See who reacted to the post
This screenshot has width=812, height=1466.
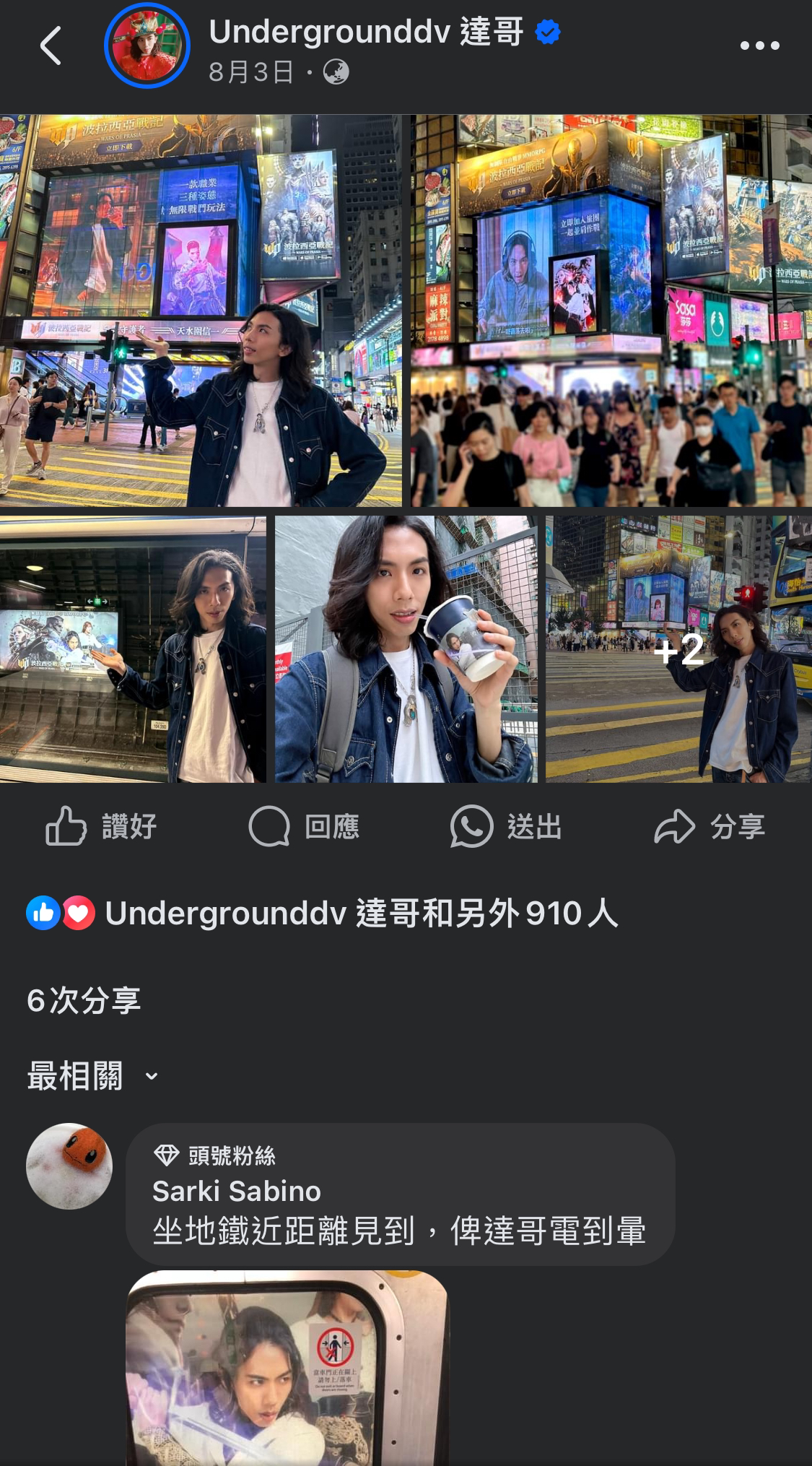(x=321, y=914)
